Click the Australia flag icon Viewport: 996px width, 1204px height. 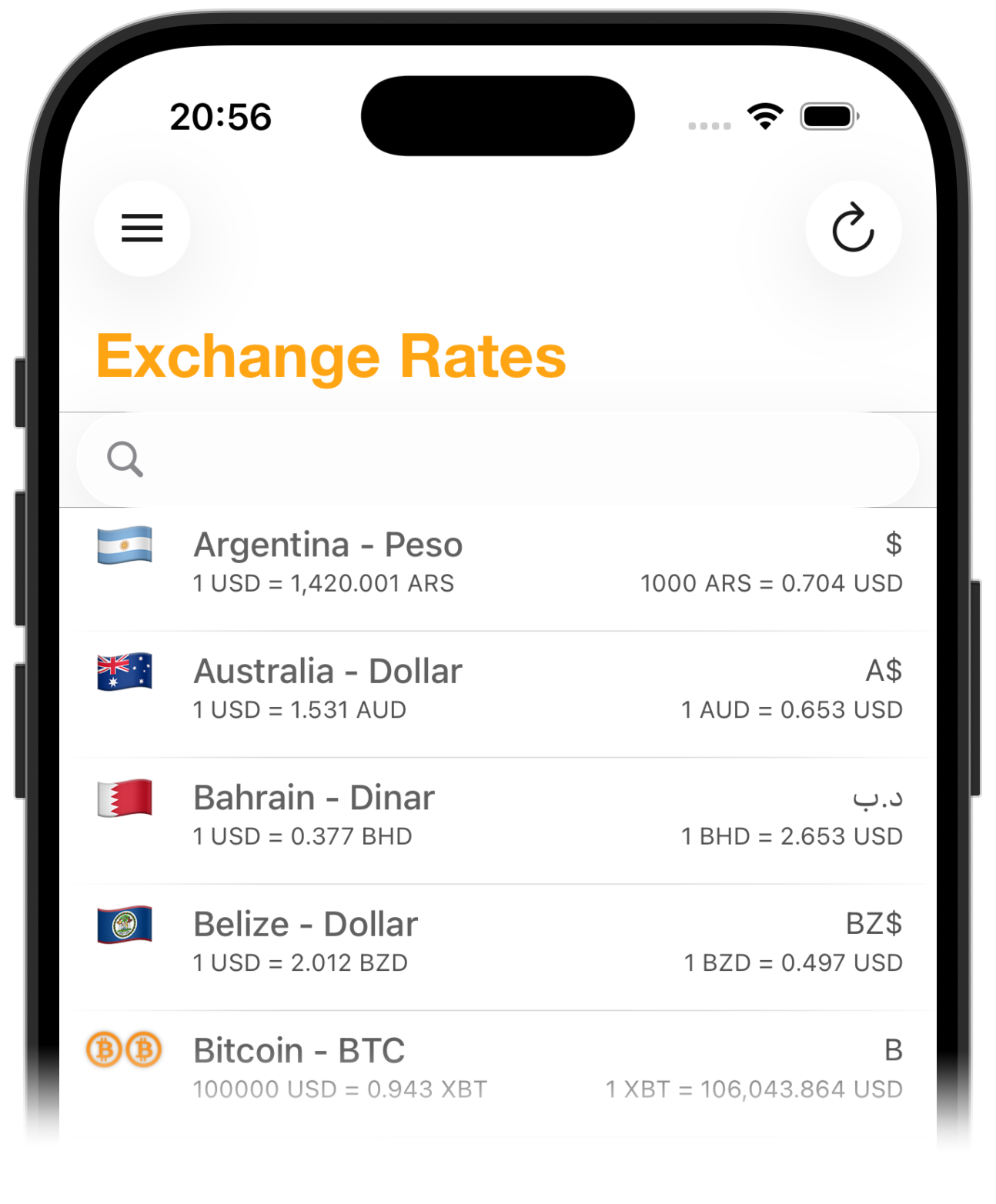coord(125,672)
